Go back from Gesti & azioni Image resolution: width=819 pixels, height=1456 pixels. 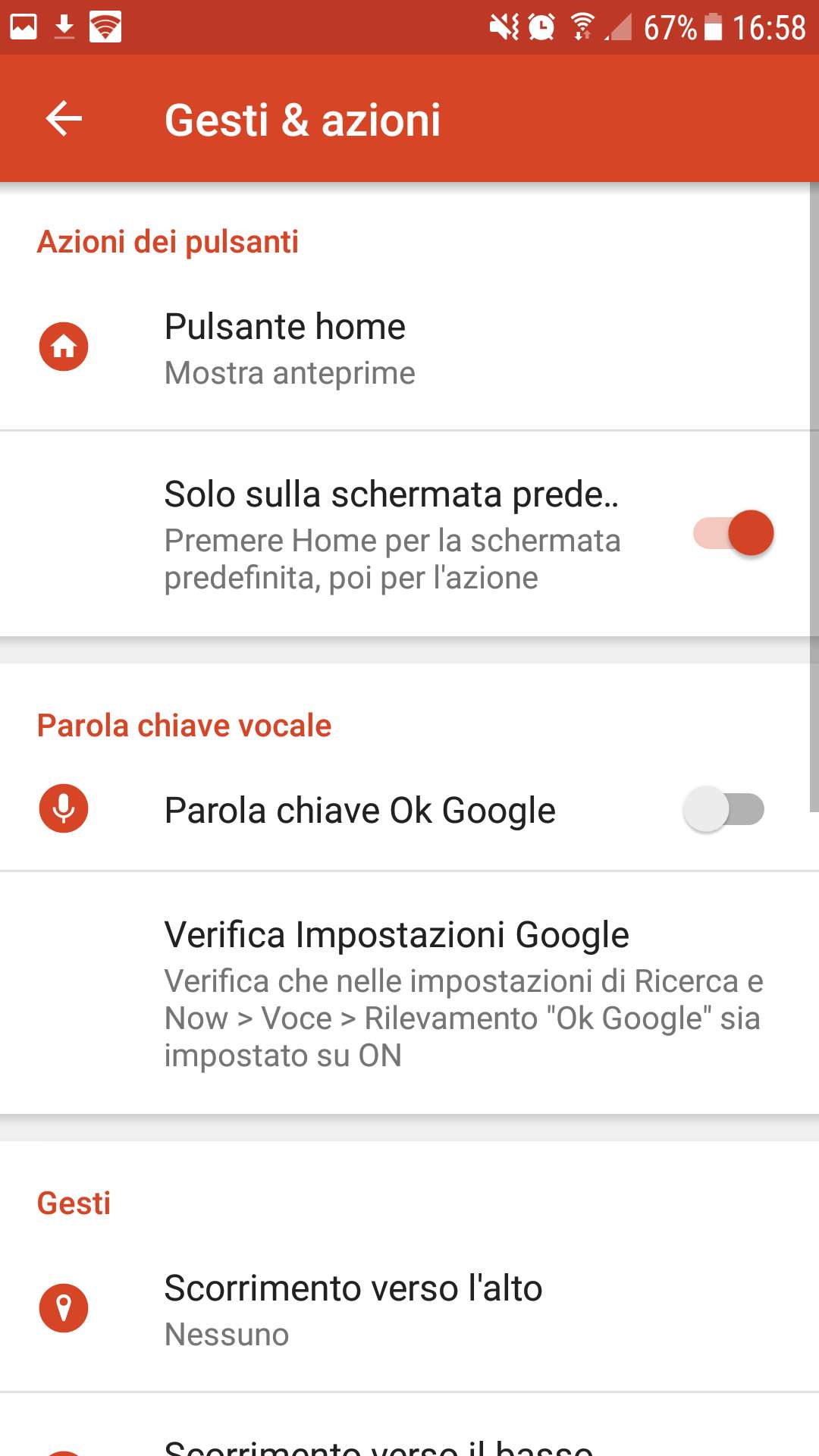(x=64, y=119)
